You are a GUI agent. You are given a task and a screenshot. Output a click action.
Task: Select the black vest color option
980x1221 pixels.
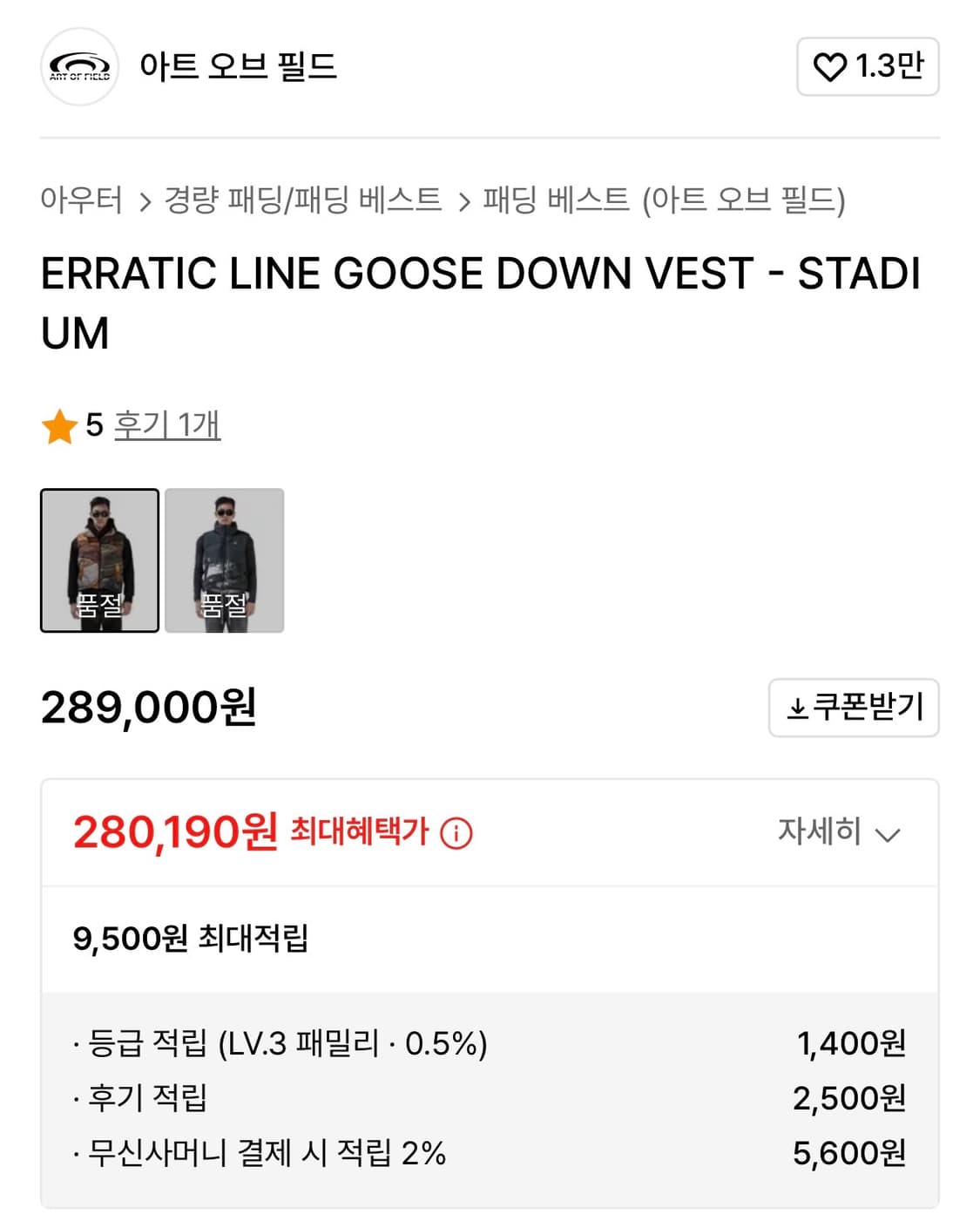point(225,563)
